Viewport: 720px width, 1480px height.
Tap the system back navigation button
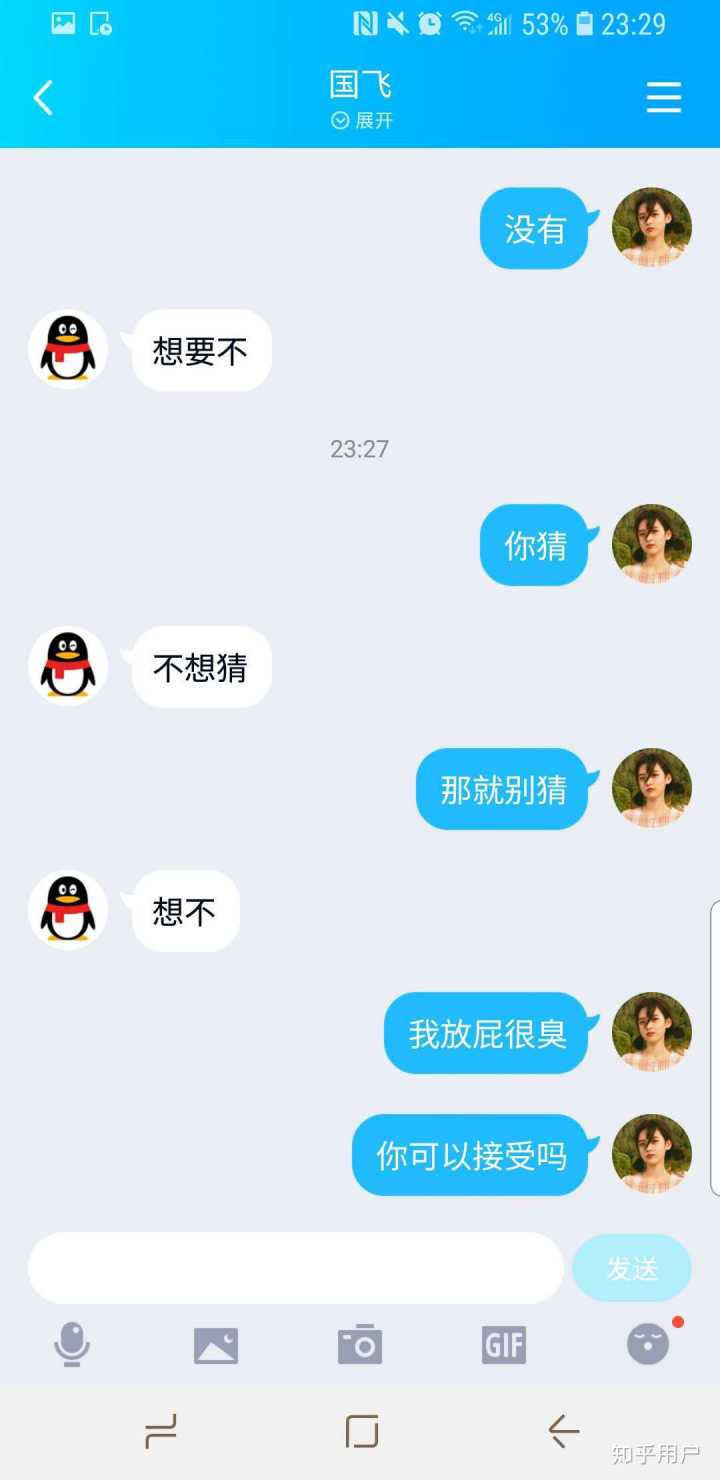(x=563, y=1432)
